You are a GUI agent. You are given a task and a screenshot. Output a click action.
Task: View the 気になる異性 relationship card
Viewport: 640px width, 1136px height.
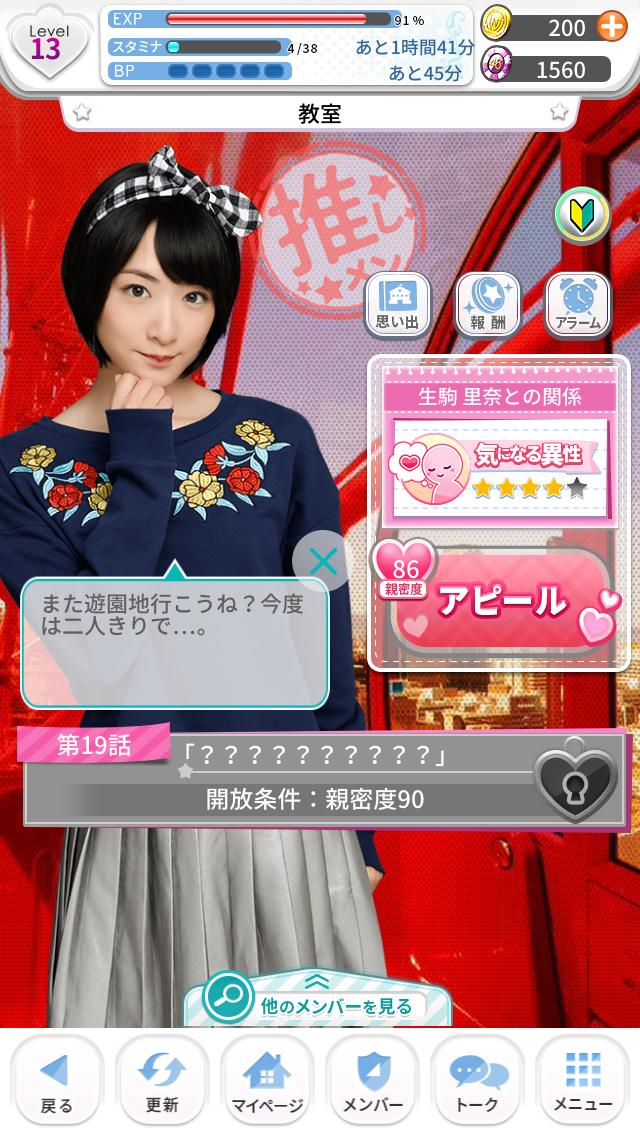coord(499,469)
